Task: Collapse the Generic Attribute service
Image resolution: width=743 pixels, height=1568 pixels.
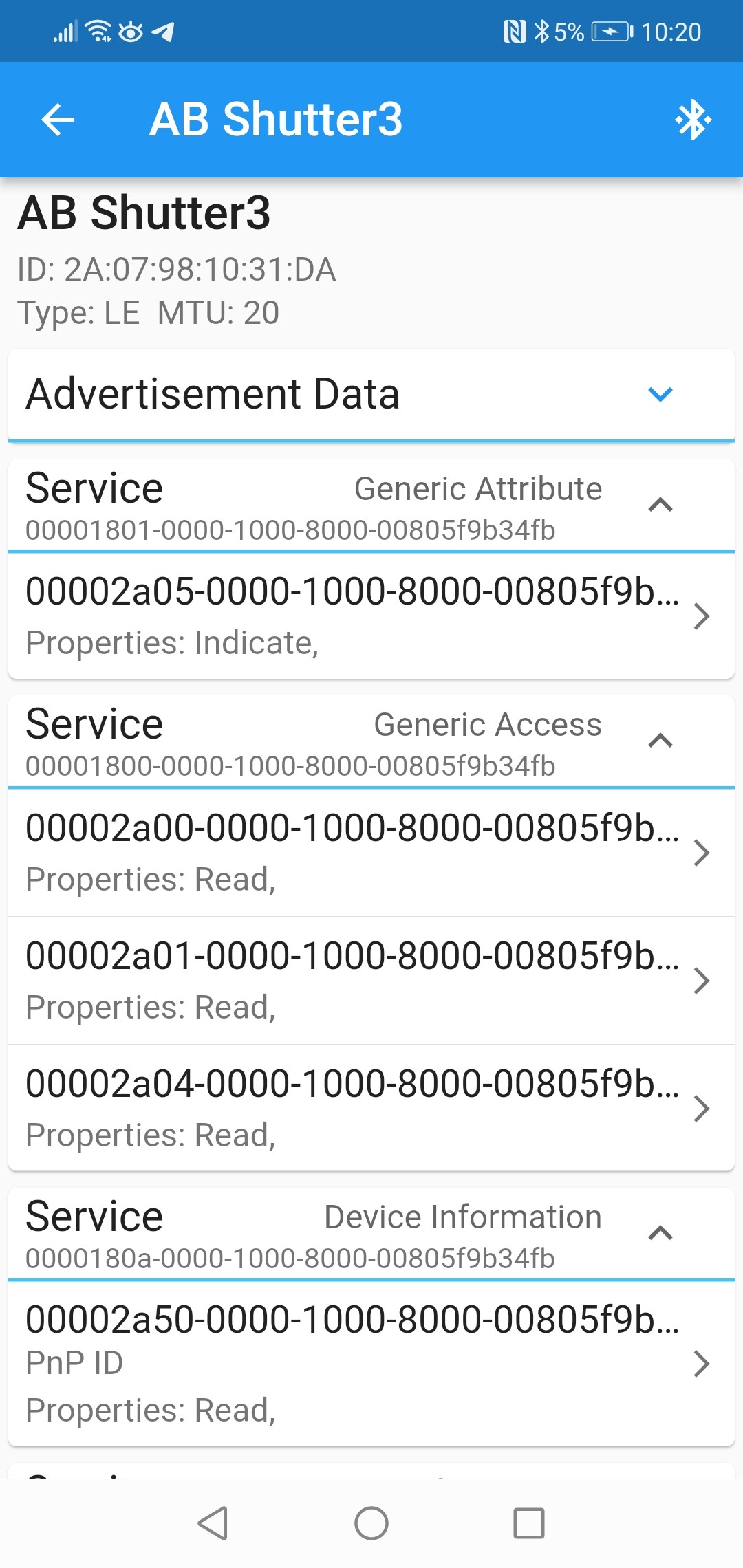Action: [660, 504]
